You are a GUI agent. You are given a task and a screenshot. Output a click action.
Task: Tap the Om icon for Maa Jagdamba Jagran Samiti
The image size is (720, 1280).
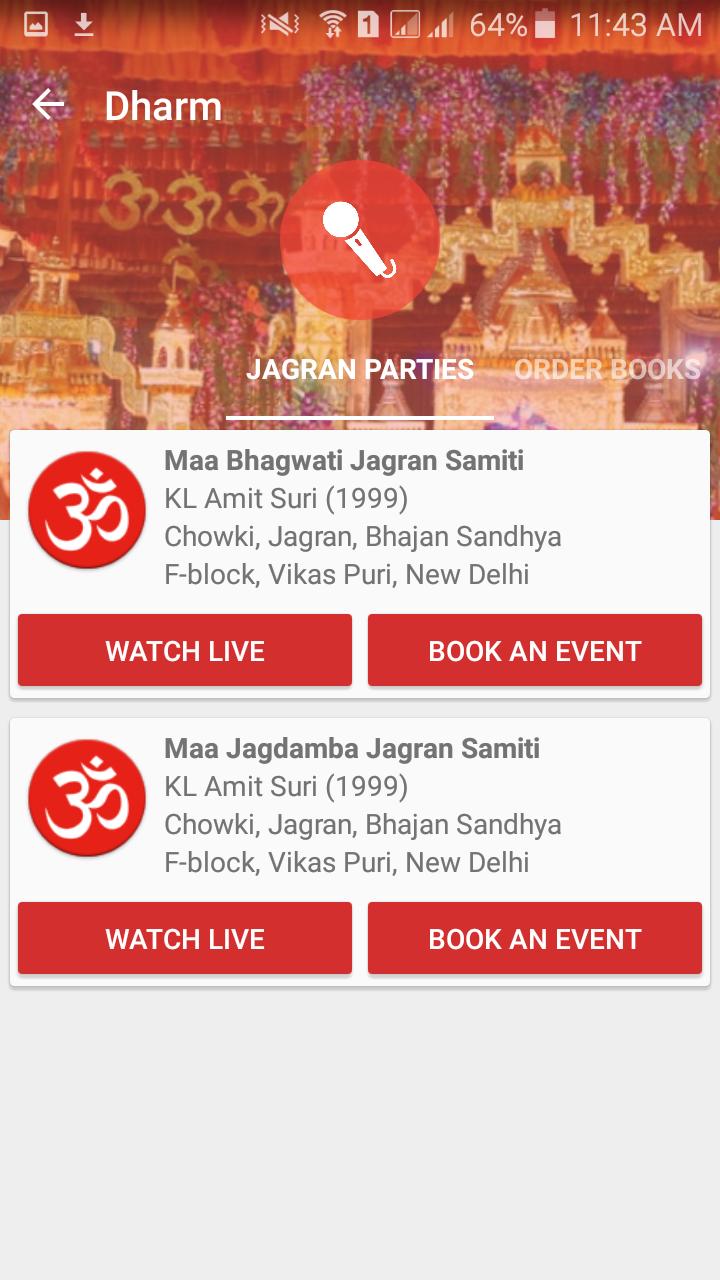[86, 796]
